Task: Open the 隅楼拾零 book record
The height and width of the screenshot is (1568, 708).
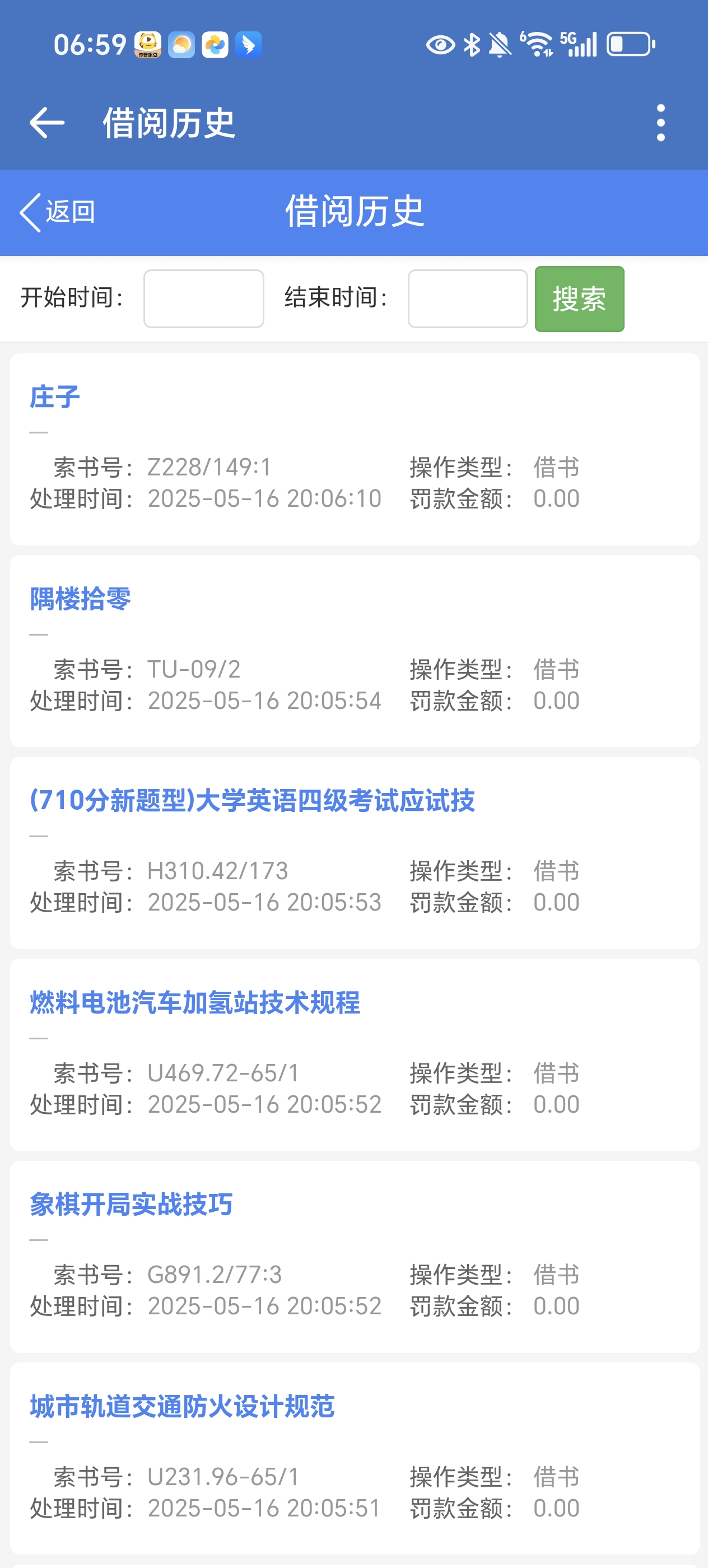Action: [80, 600]
